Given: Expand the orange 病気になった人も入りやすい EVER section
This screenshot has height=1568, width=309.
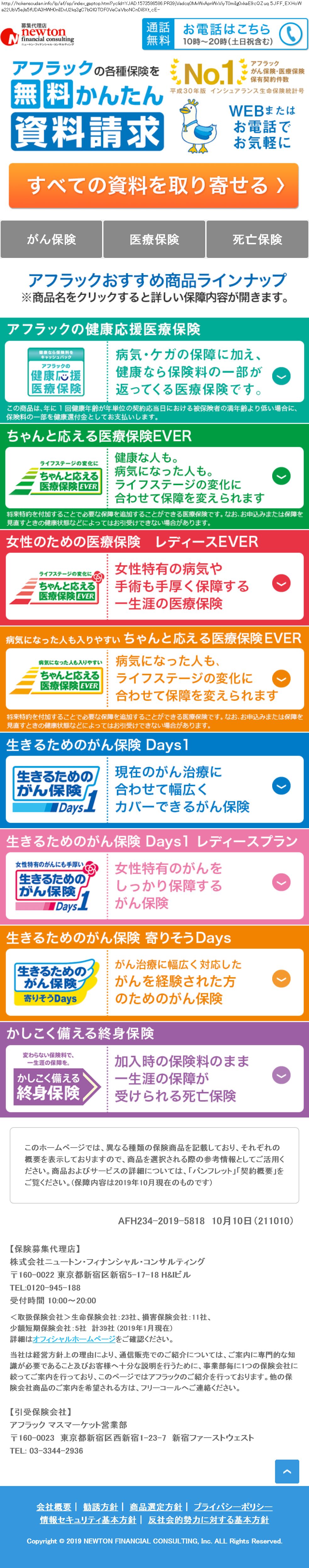Looking at the screenshot, I should point(281,678).
